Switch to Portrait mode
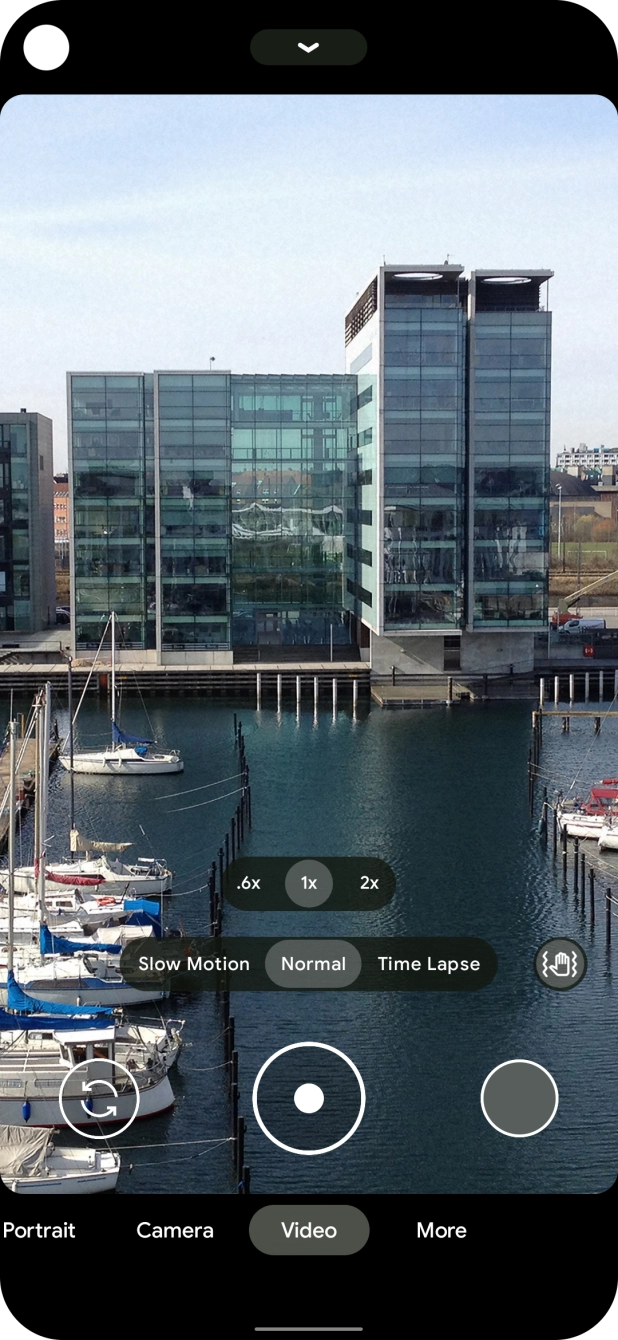 39,1230
